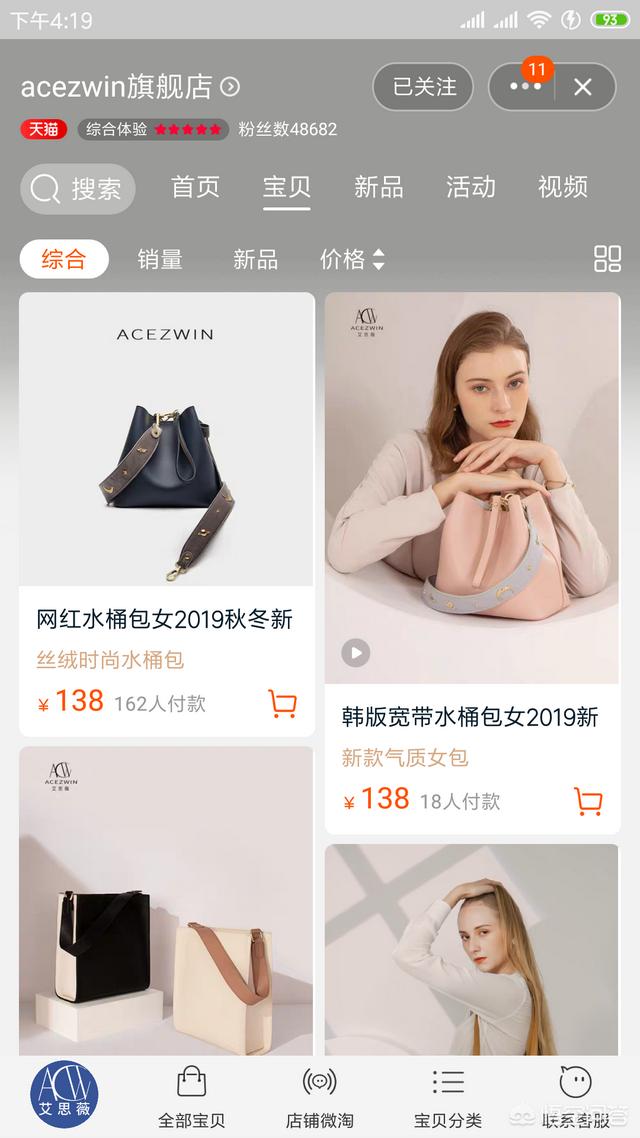Sort products by 价格
This screenshot has height=1138, width=640.
pyautogui.click(x=352, y=259)
